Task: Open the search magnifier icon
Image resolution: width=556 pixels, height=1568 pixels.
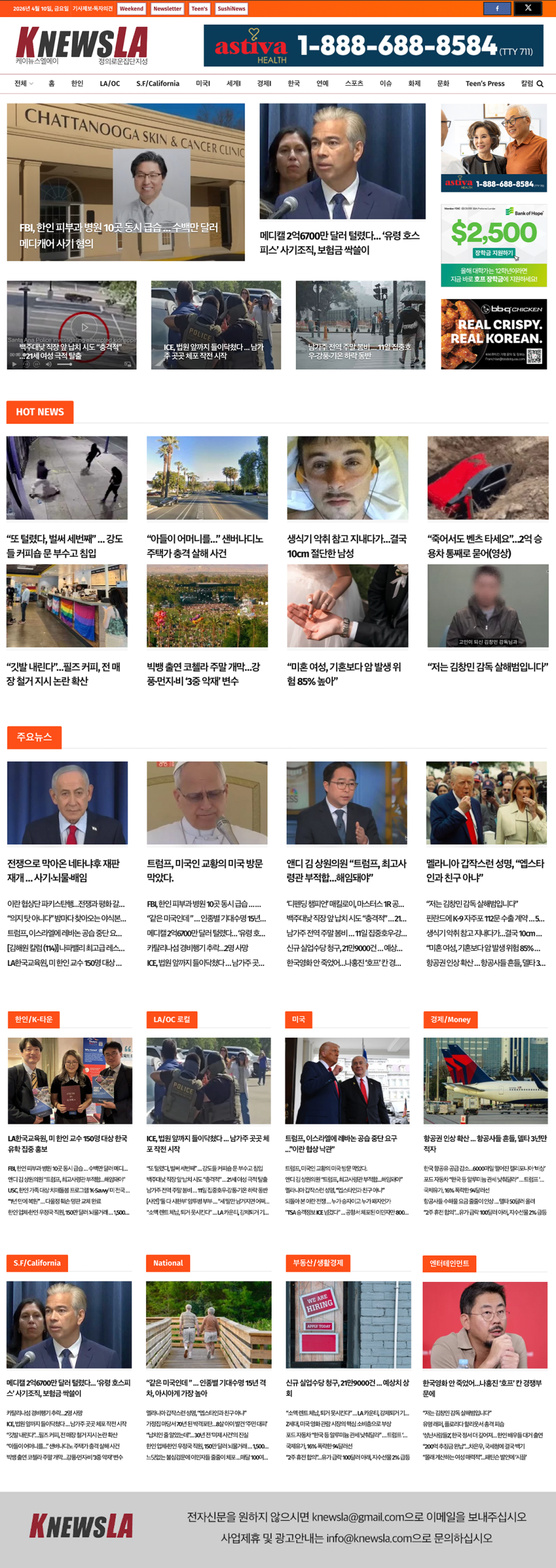Action: [540, 84]
